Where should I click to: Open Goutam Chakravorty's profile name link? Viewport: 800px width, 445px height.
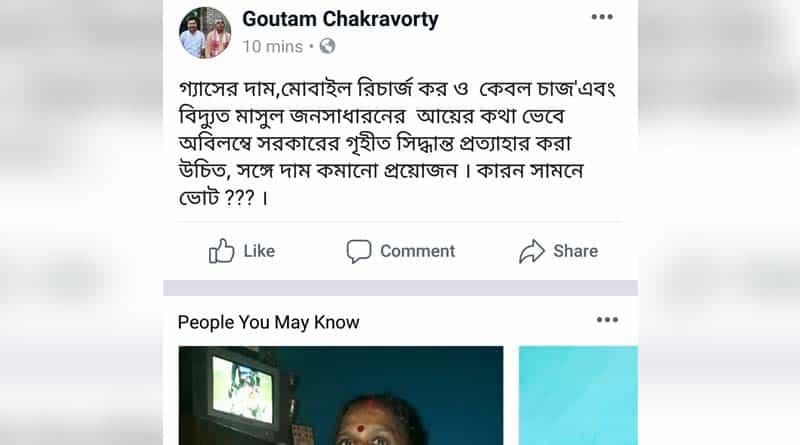pyautogui.click(x=340, y=20)
